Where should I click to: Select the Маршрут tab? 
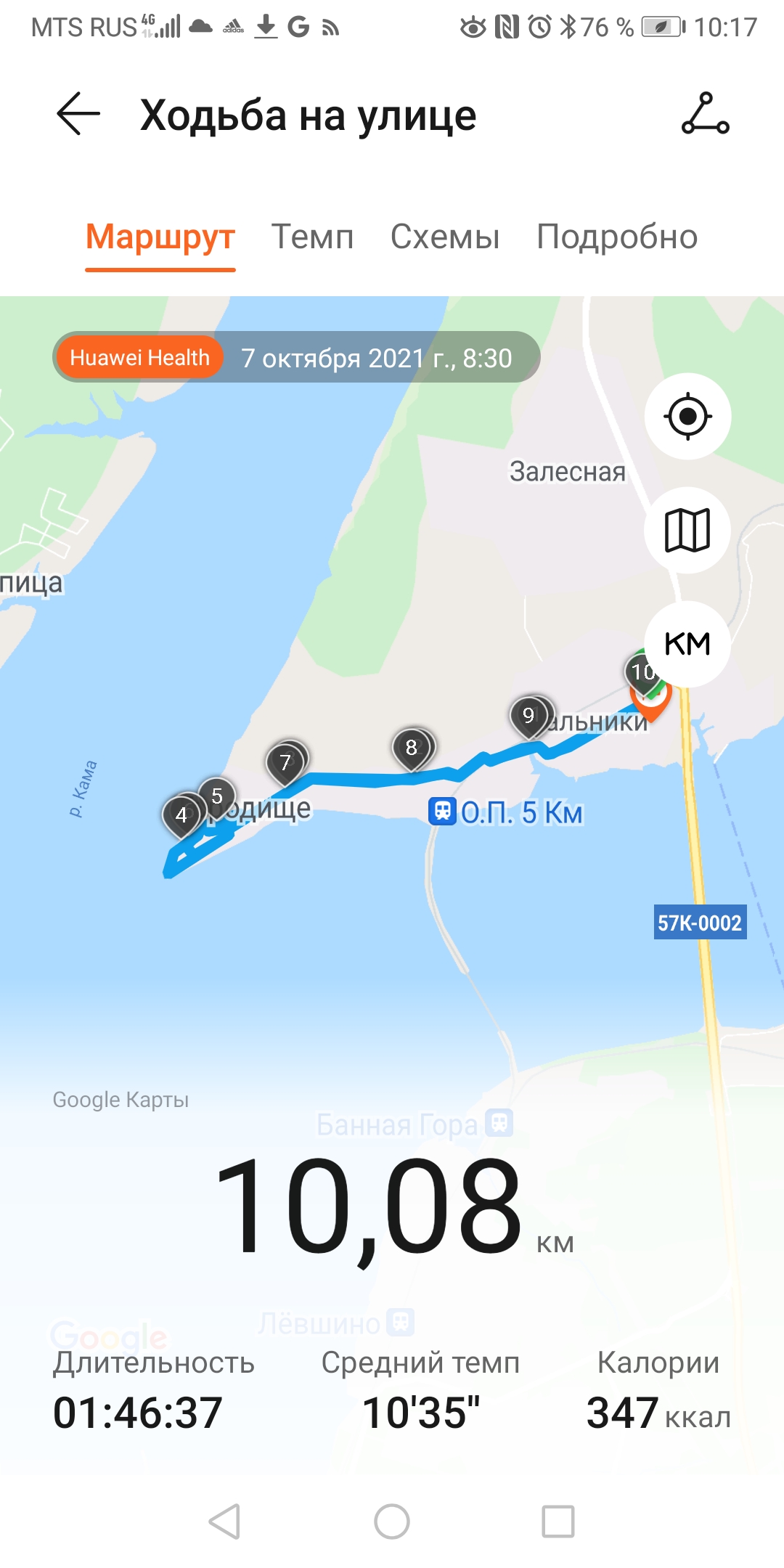[x=160, y=237]
